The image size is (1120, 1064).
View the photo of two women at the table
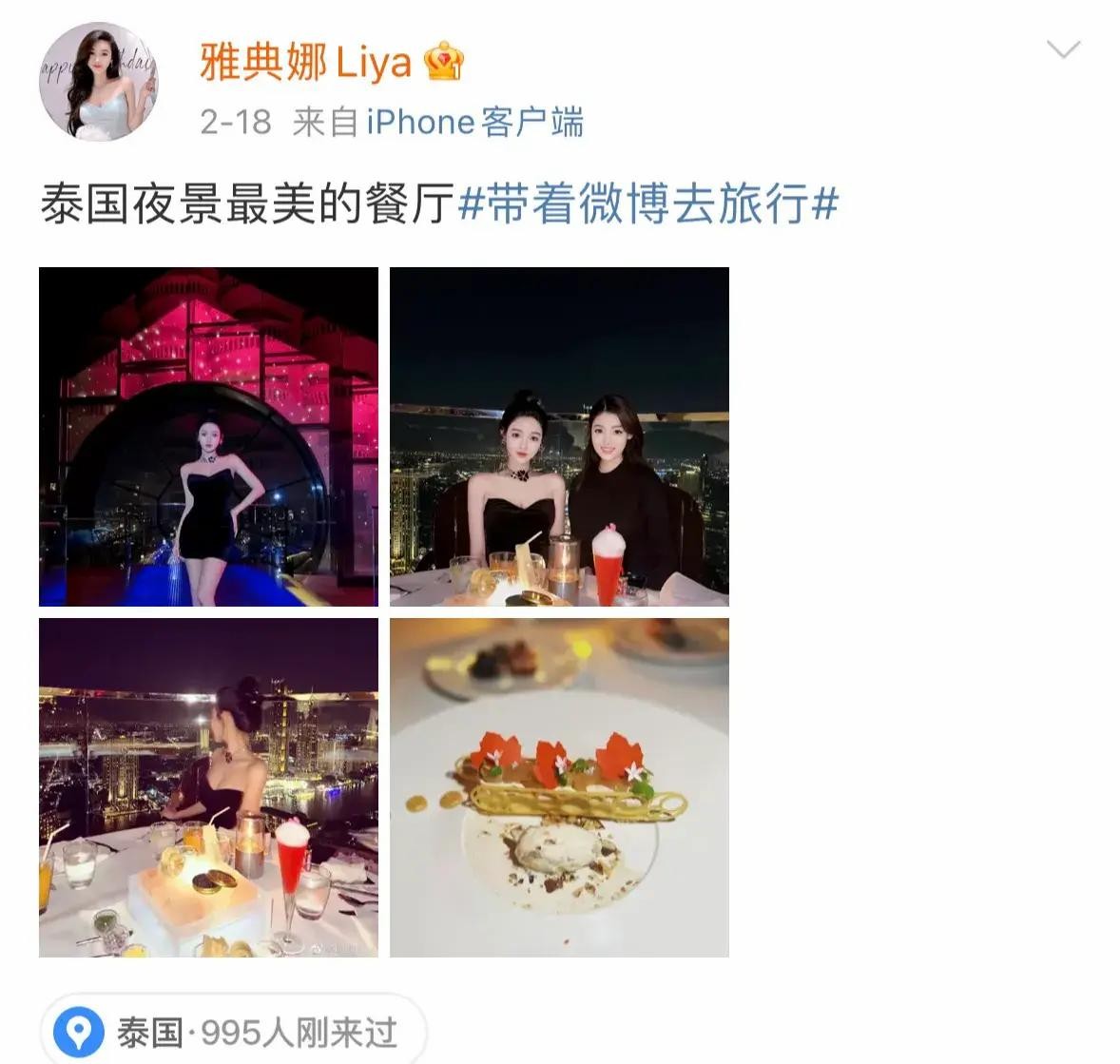click(x=559, y=436)
